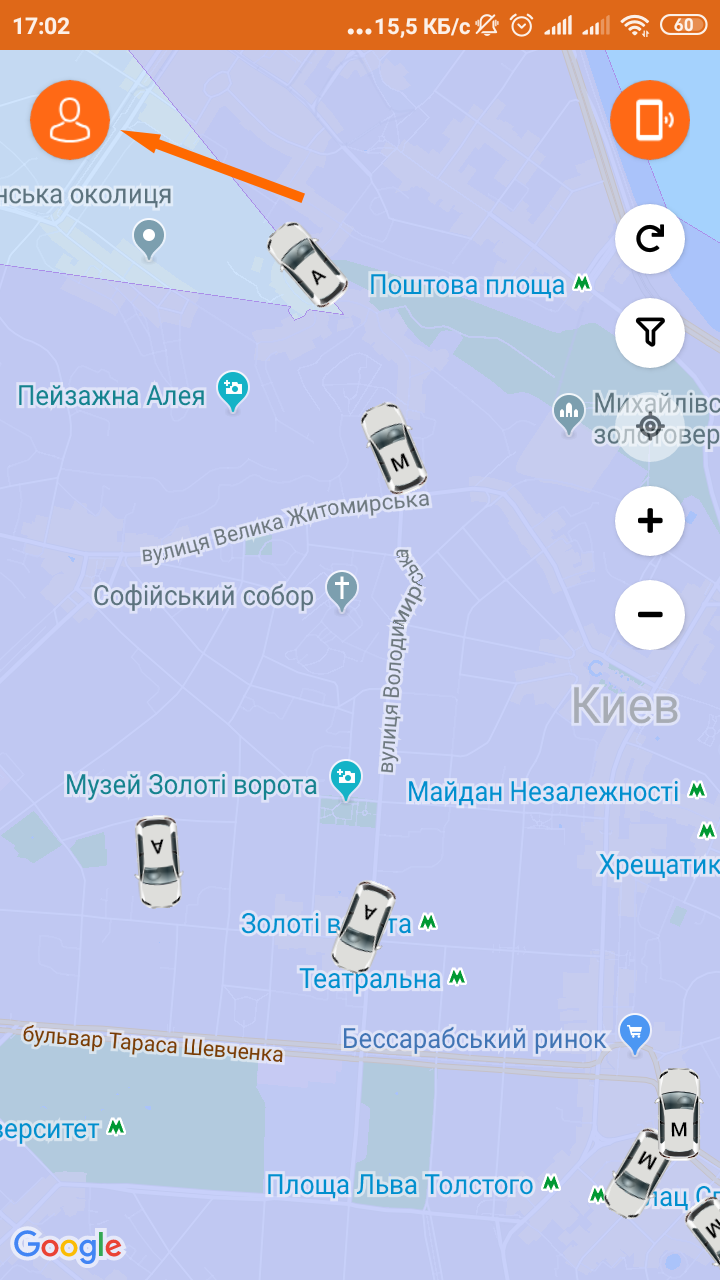The height and width of the screenshot is (1280, 720).
Task: Select the taxi at Золоті ворота metro
Action: click(x=363, y=926)
